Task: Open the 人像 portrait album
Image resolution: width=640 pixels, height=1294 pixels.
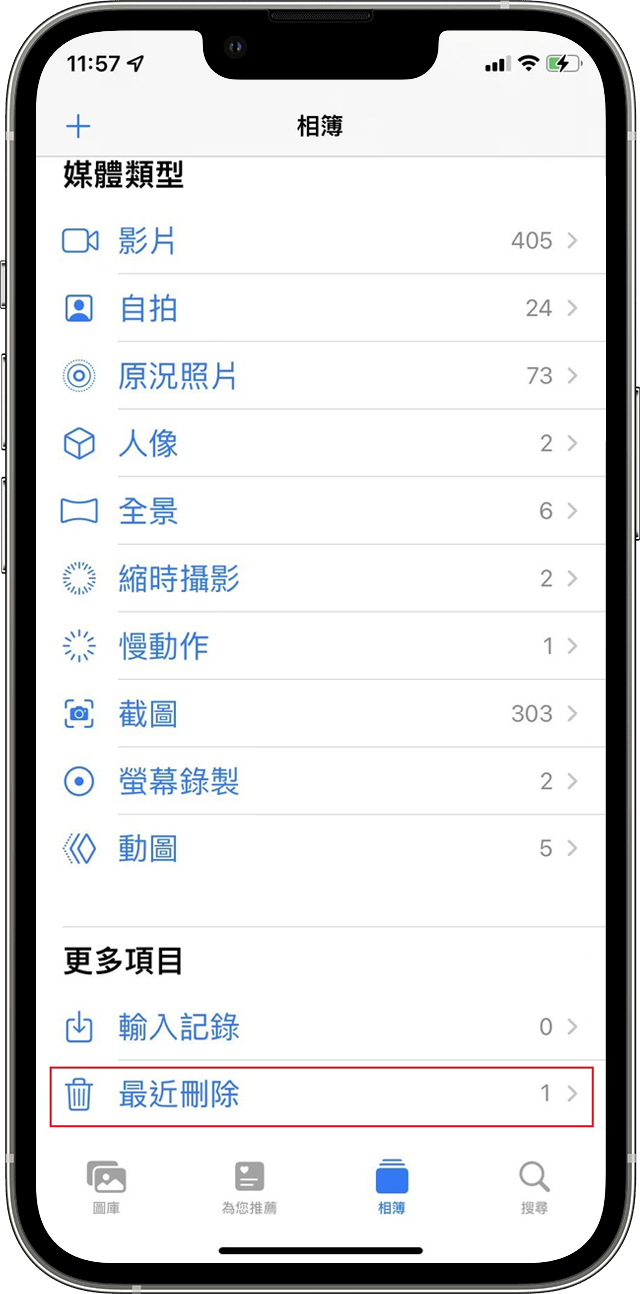Action: pos(320,443)
